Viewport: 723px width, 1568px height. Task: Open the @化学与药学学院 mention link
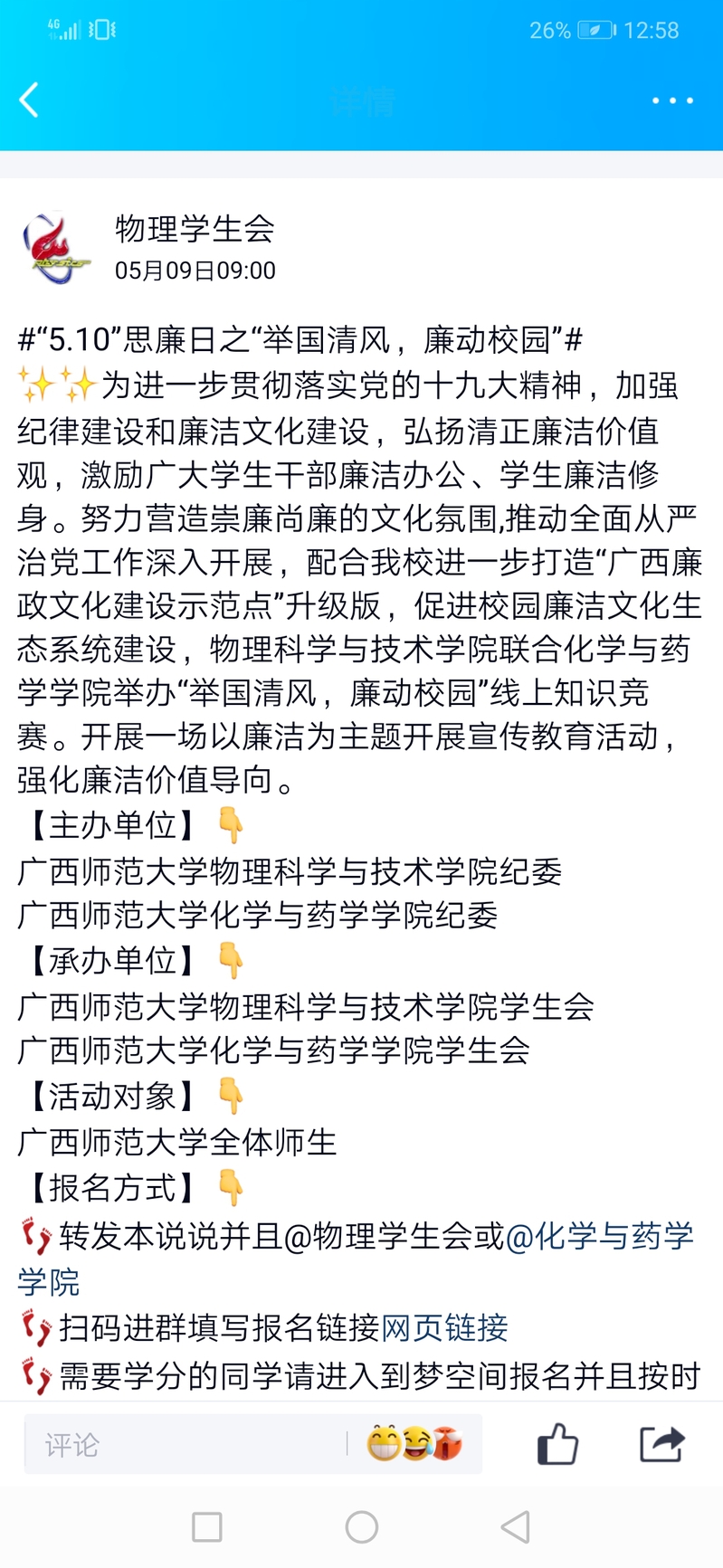point(599,1236)
